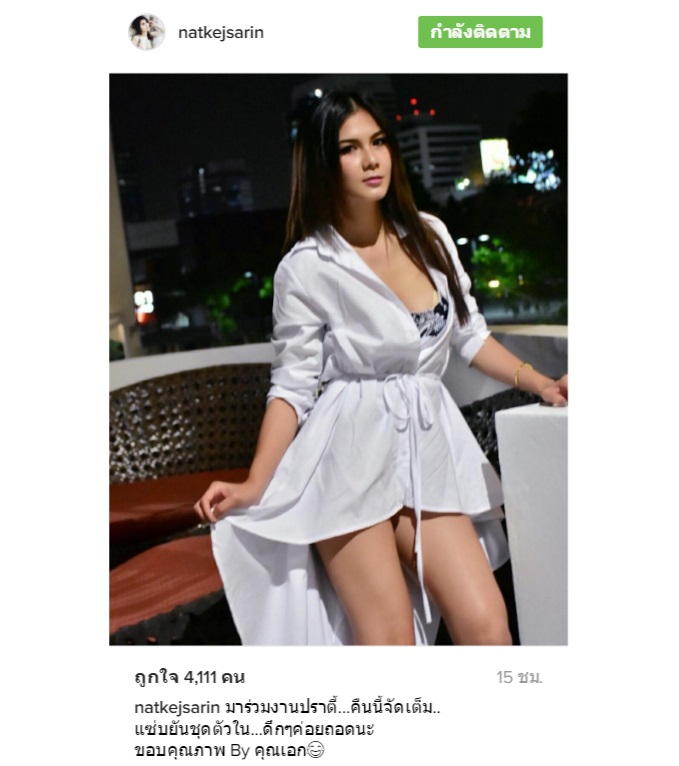Open the natkejsarin username in the header
This screenshot has width=679, height=766.
(x=221, y=32)
